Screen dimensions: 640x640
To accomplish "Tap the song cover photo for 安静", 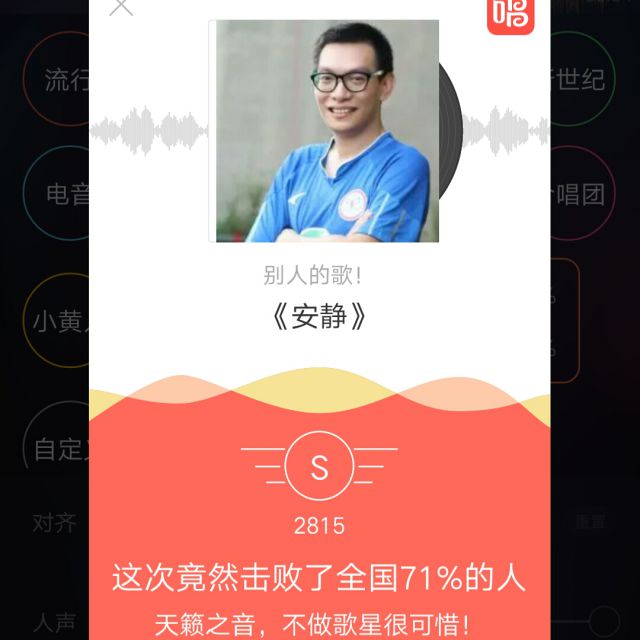I will 327,131.
